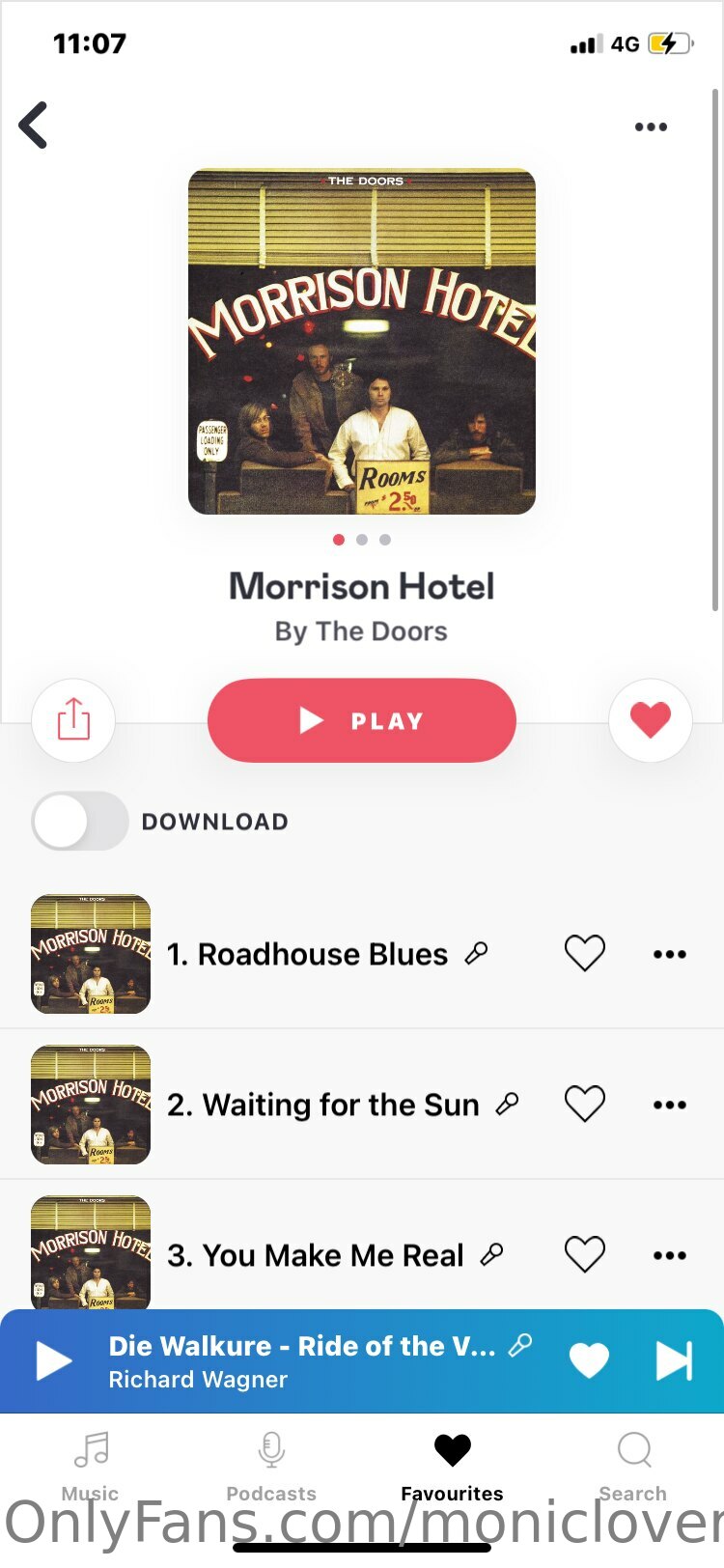Resume playback in the mini player

(53, 1361)
